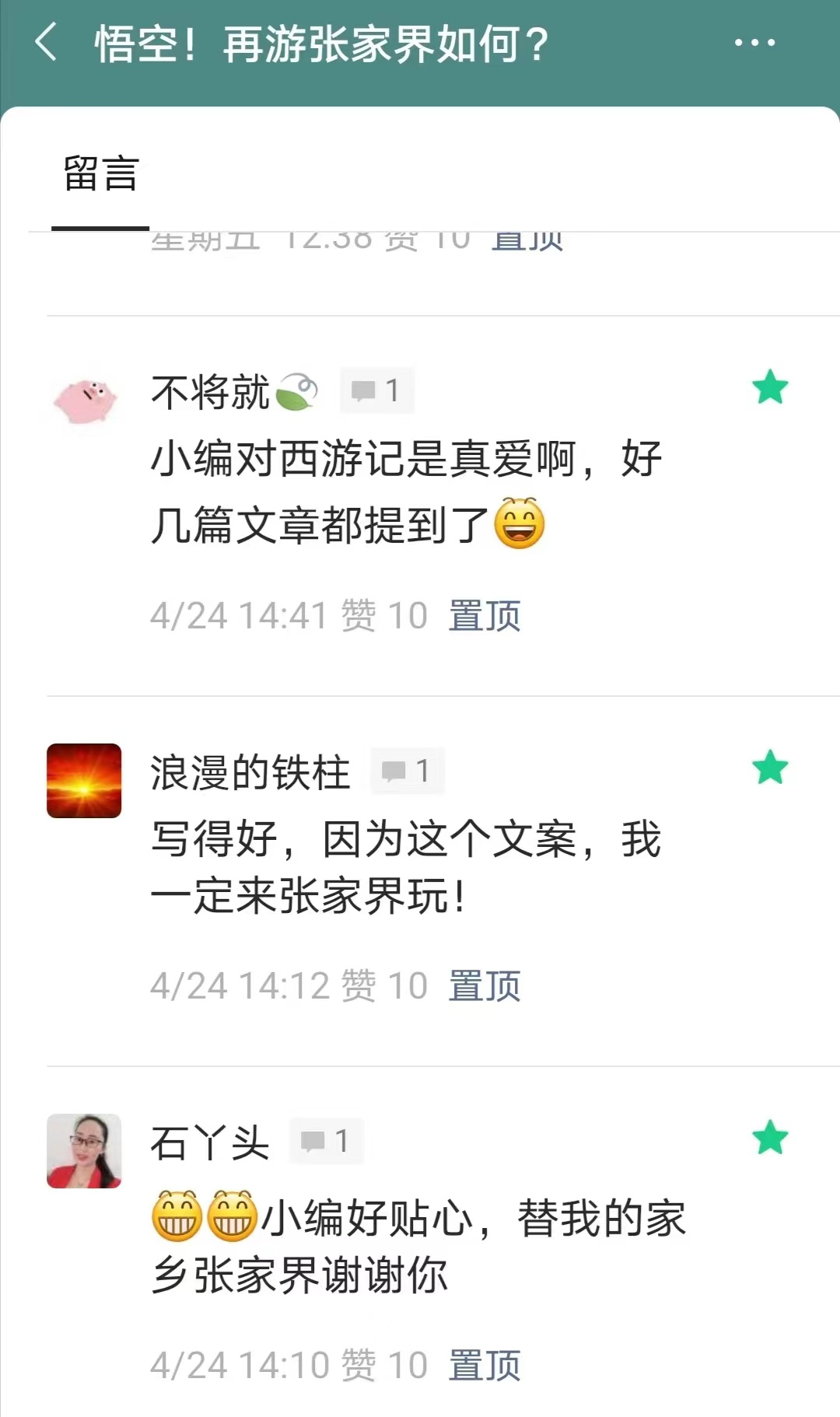Unpin 不将就's comment via 置顶 toggle

pyautogui.click(x=486, y=615)
